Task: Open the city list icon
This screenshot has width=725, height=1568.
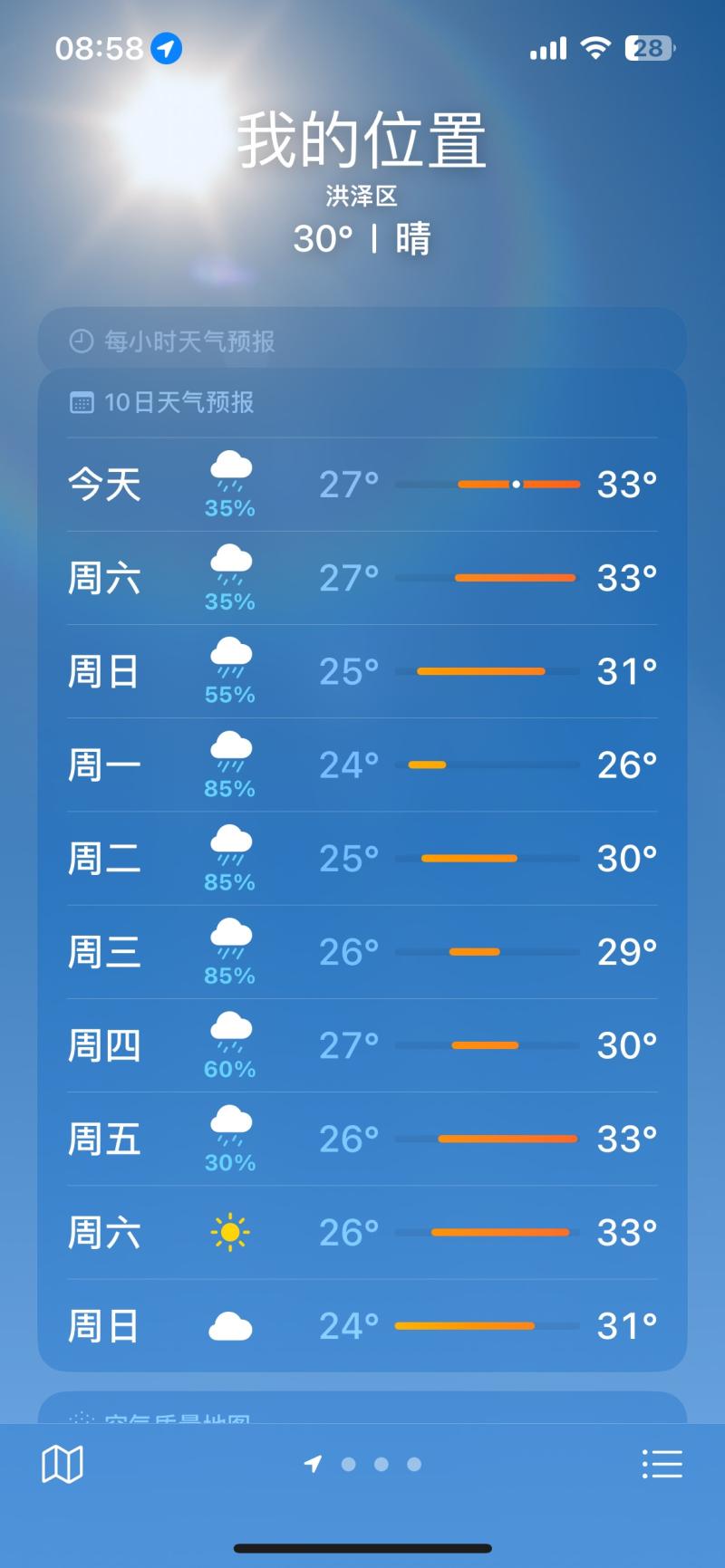Action: pos(662,1464)
